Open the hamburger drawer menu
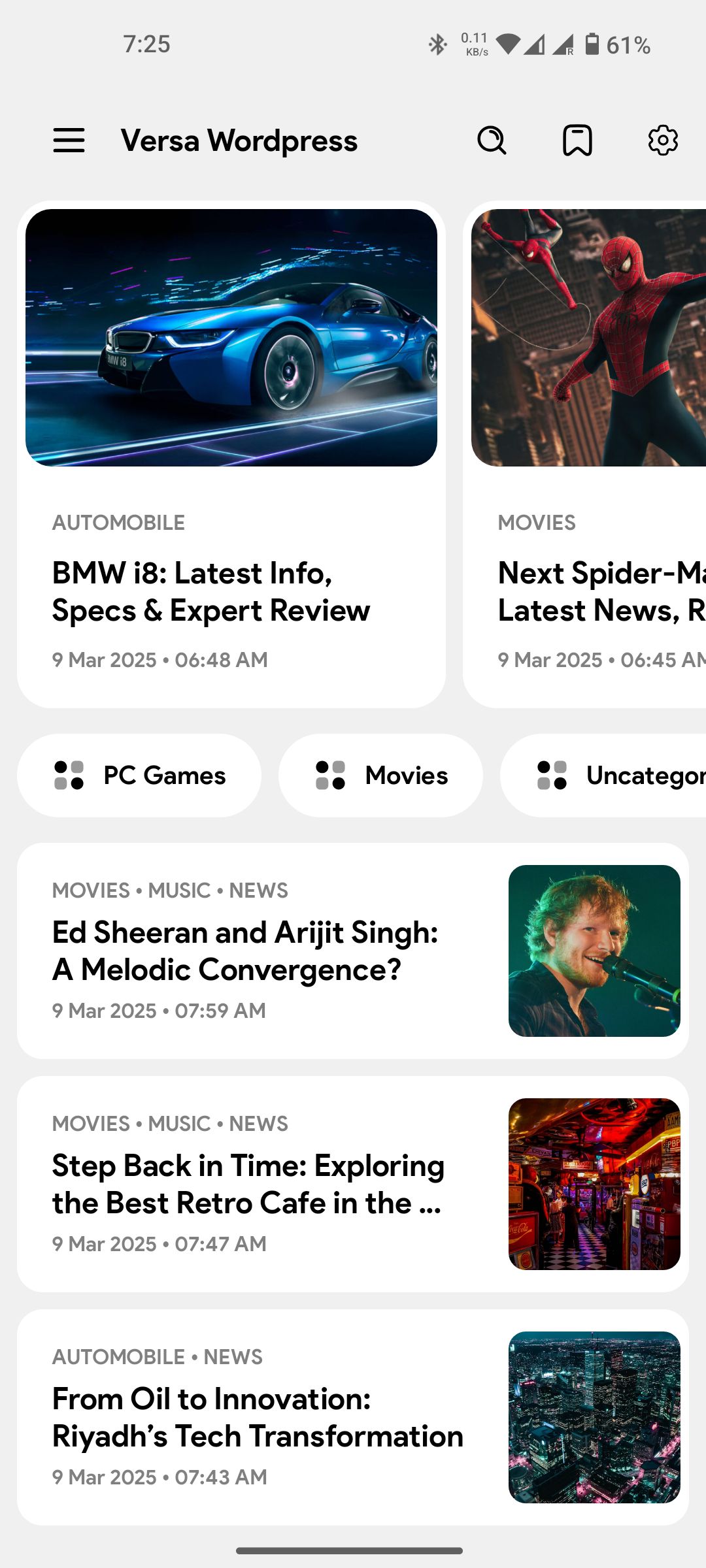Screen dimensions: 706x1568 click(x=69, y=140)
